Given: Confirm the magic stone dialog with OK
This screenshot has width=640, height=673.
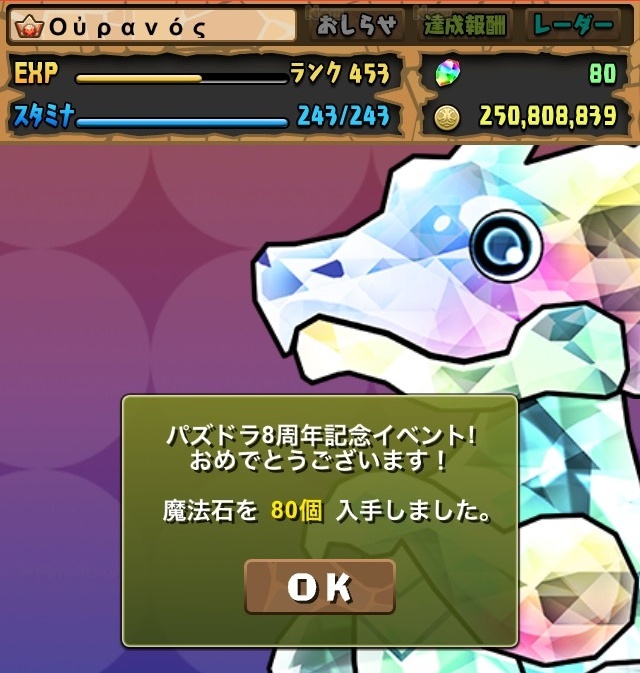Looking at the screenshot, I should [x=319, y=587].
